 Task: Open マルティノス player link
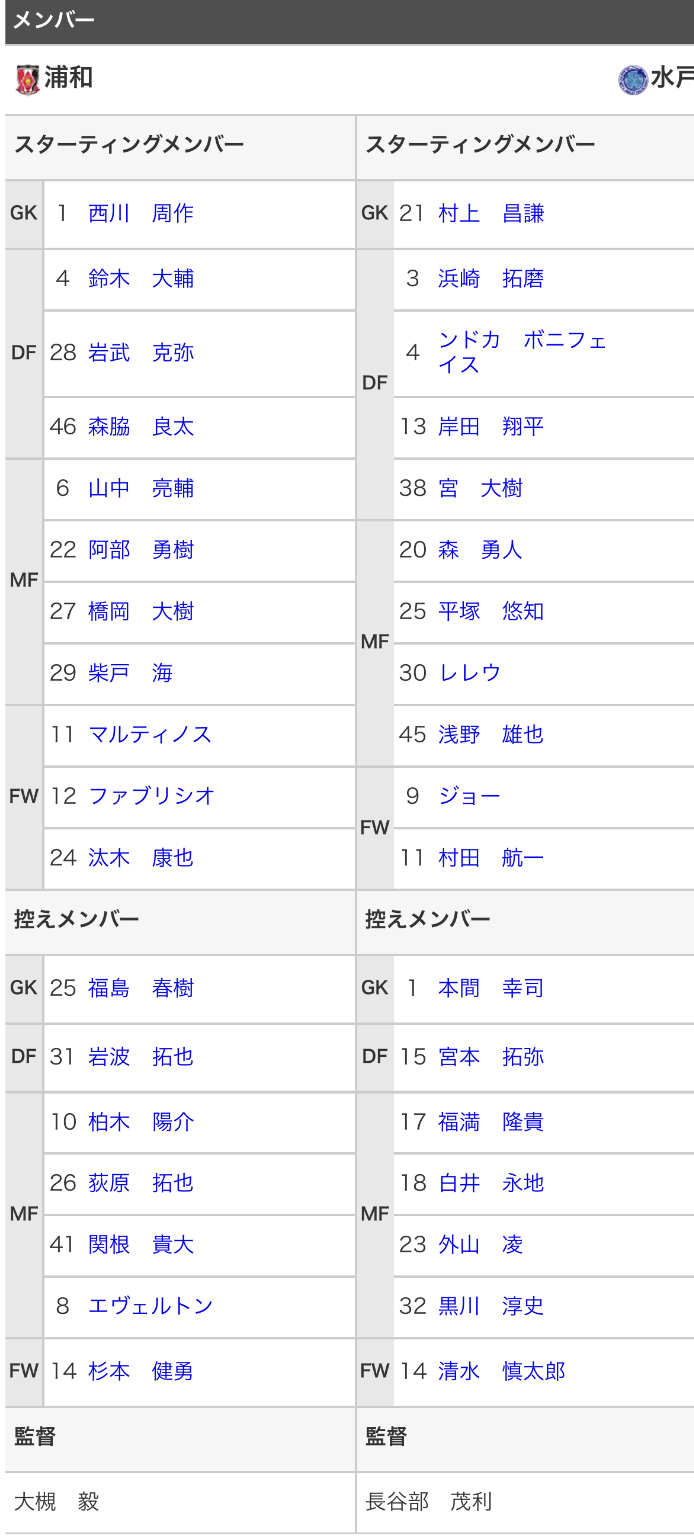[150, 735]
